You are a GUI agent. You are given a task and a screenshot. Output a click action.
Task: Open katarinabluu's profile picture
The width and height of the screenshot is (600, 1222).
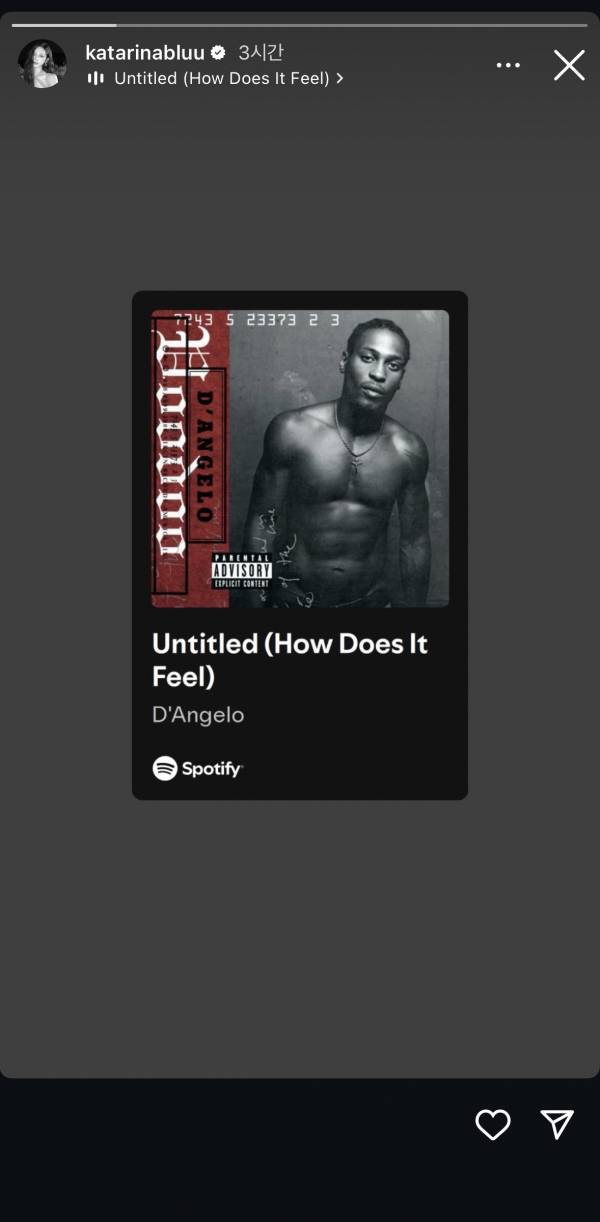pyautogui.click(x=42, y=64)
